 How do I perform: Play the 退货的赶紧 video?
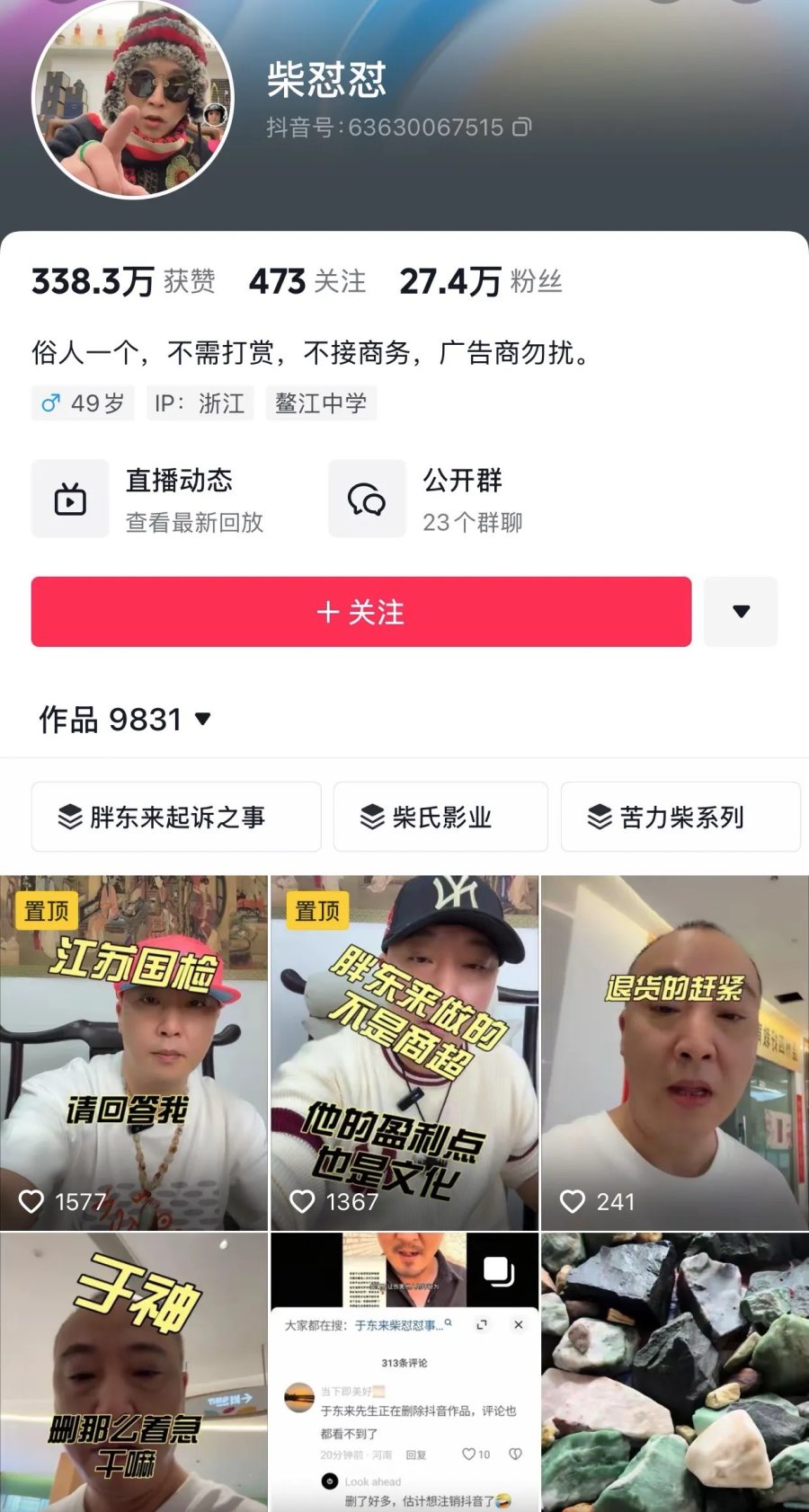point(674,1052)
